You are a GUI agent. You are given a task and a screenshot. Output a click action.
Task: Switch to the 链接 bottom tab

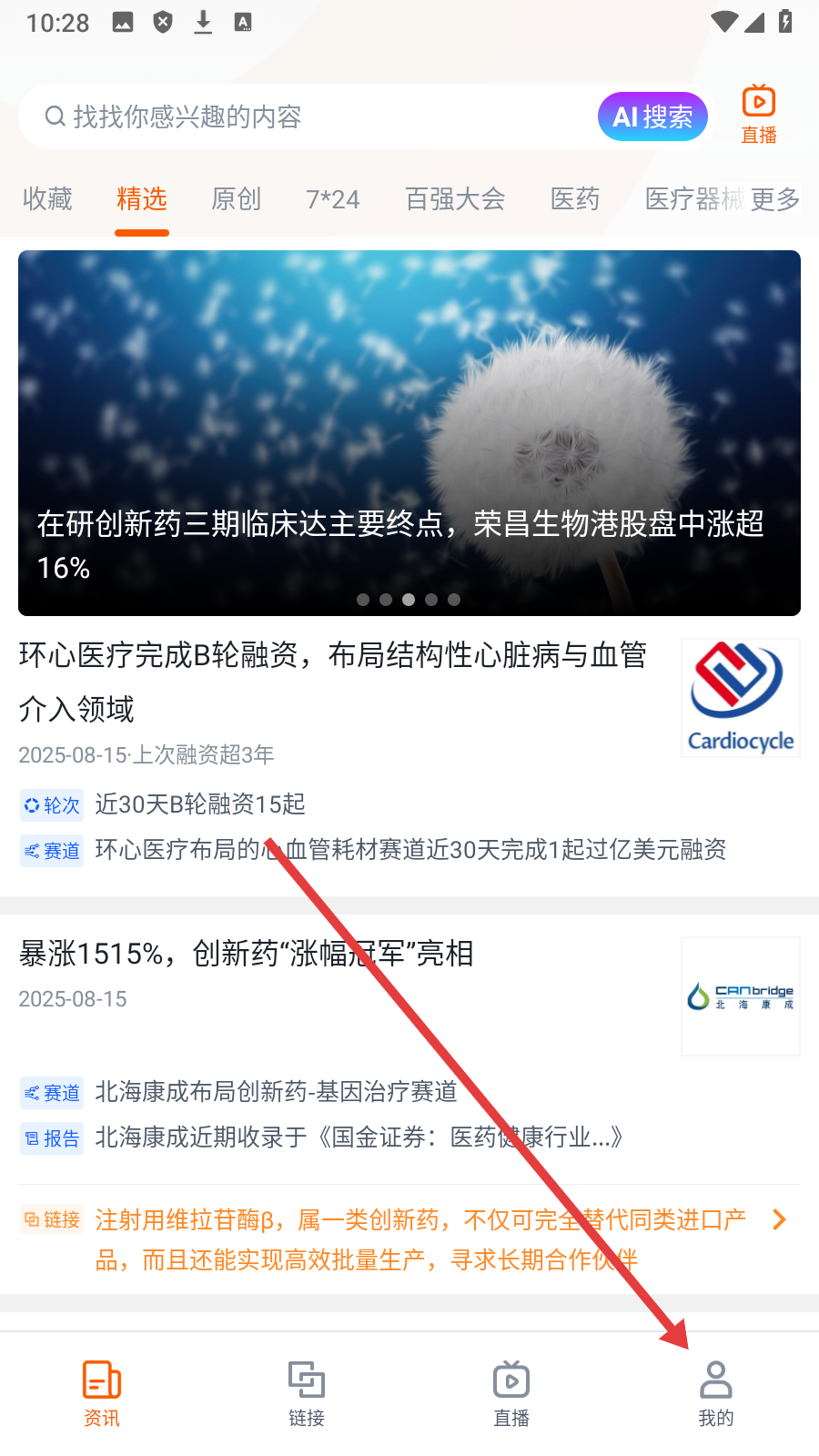[x=307, y=1393]
